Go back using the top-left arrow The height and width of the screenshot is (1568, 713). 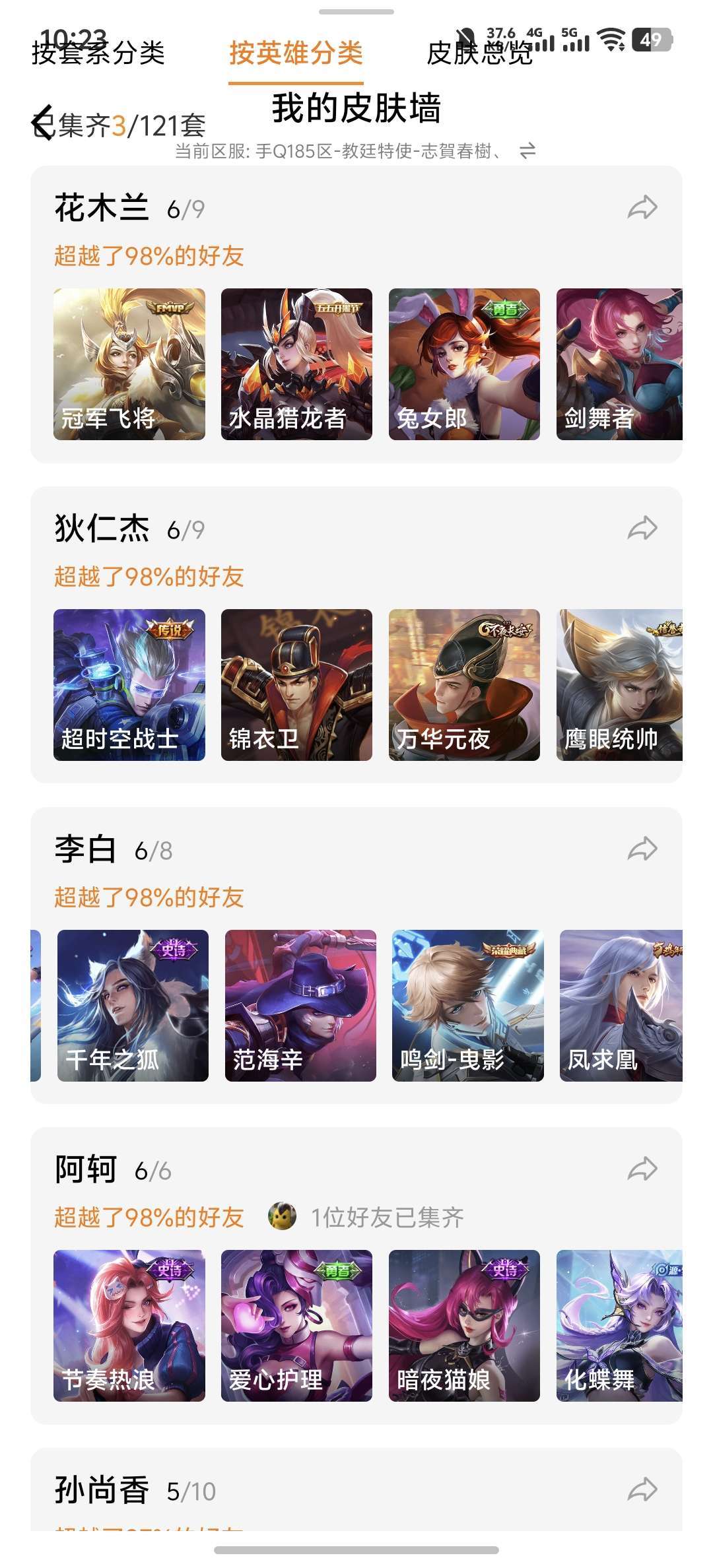[x=44, y=123]
